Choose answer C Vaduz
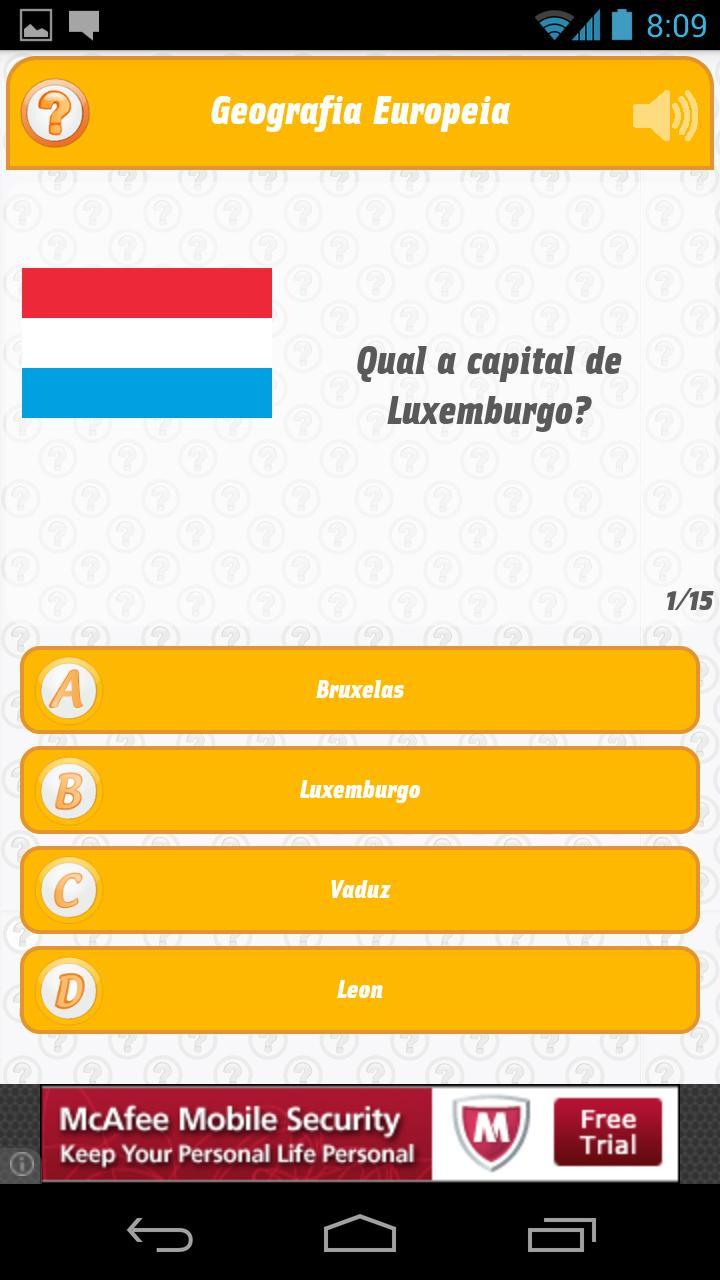The height and width of the screenshot is (1280, 720). pos(360,890)
